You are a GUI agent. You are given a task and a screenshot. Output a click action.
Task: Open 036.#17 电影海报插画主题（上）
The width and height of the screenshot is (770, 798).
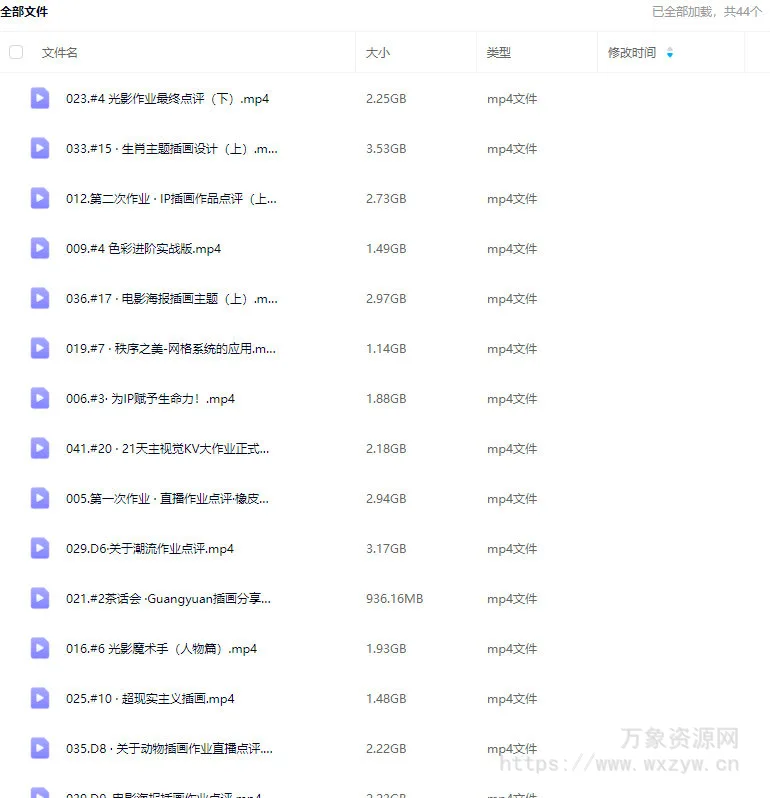pyautogui.click(x=171, y=299)
